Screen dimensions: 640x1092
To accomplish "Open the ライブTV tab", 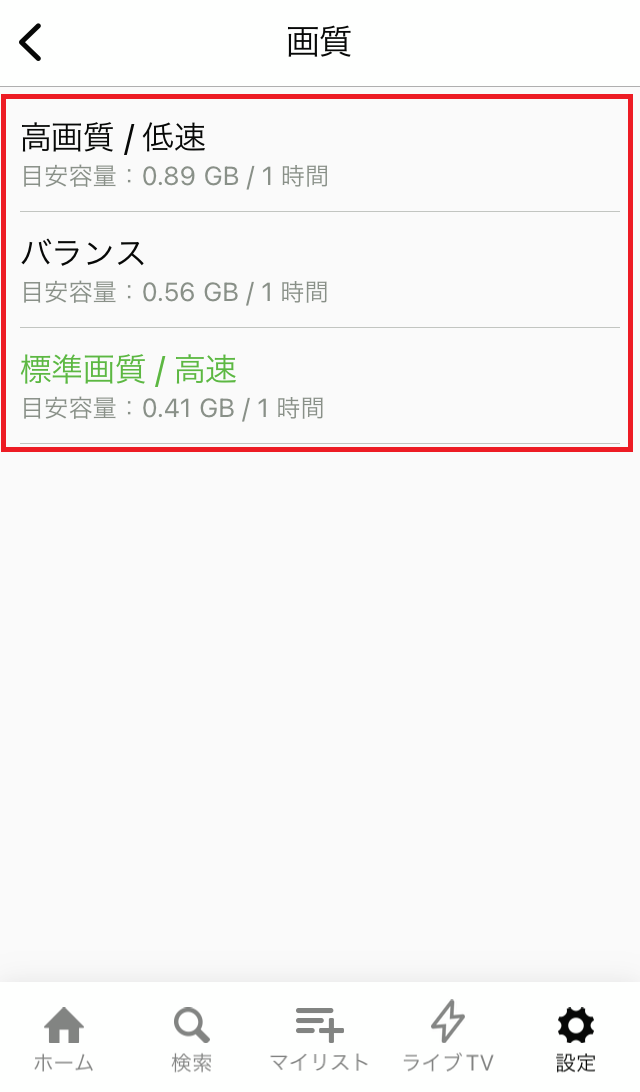I will pos(448,1038).
